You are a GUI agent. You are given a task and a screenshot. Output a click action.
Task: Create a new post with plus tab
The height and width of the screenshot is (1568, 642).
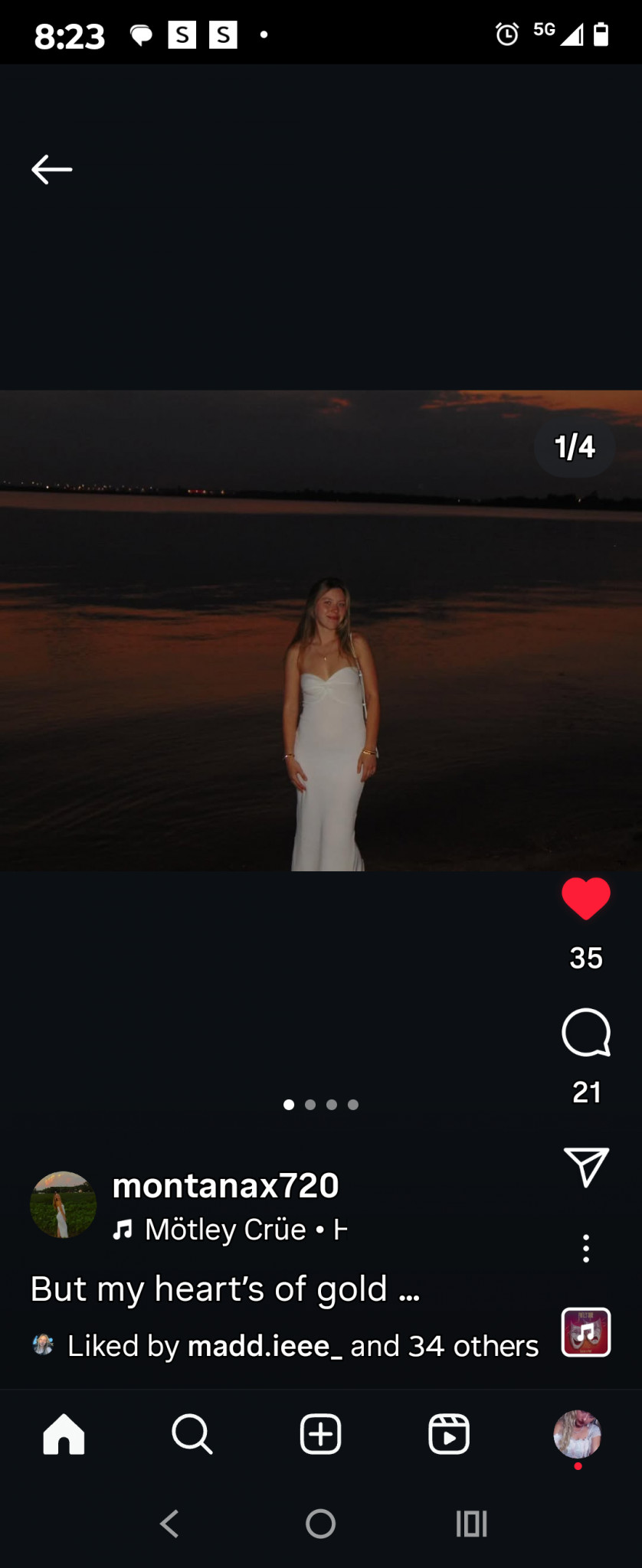(x=320, y=1434)
